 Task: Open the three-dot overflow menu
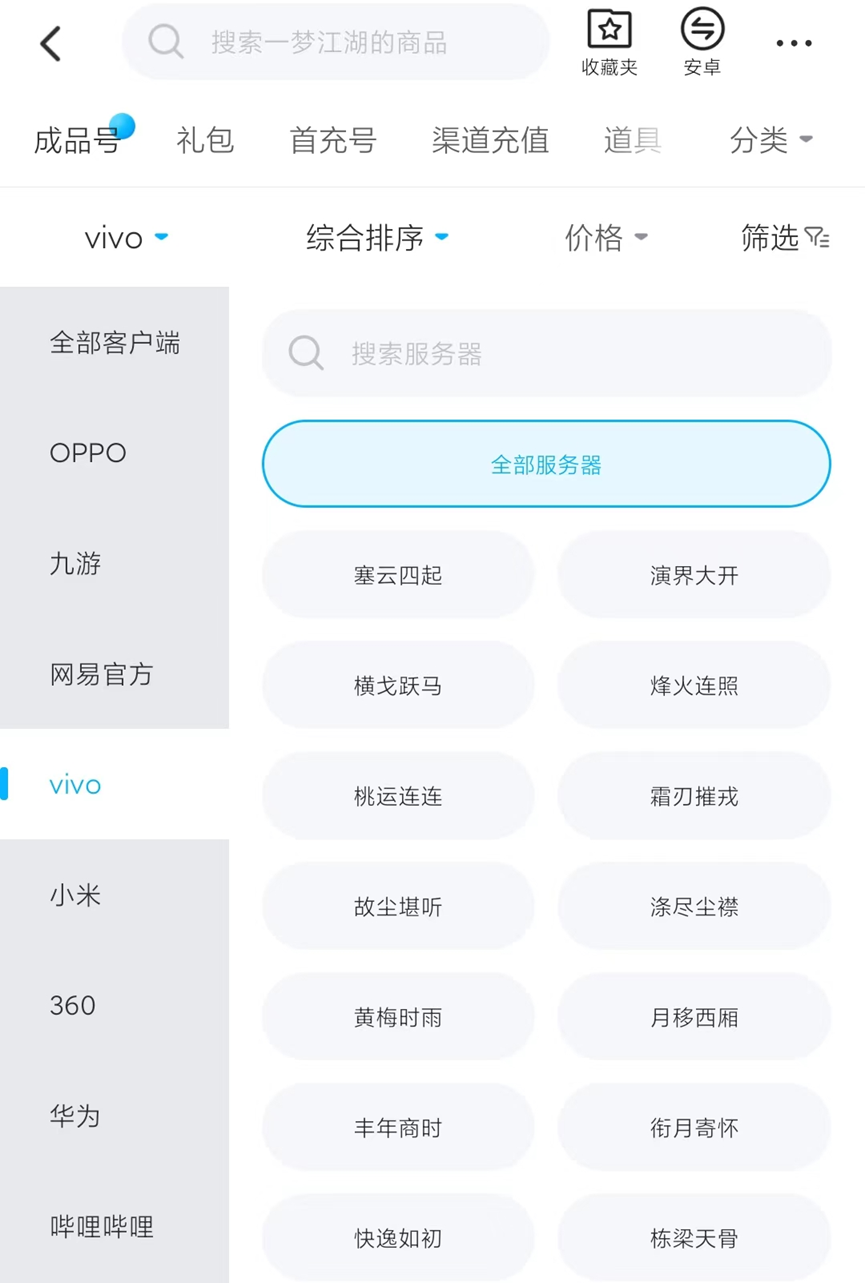tap(794, 43)
